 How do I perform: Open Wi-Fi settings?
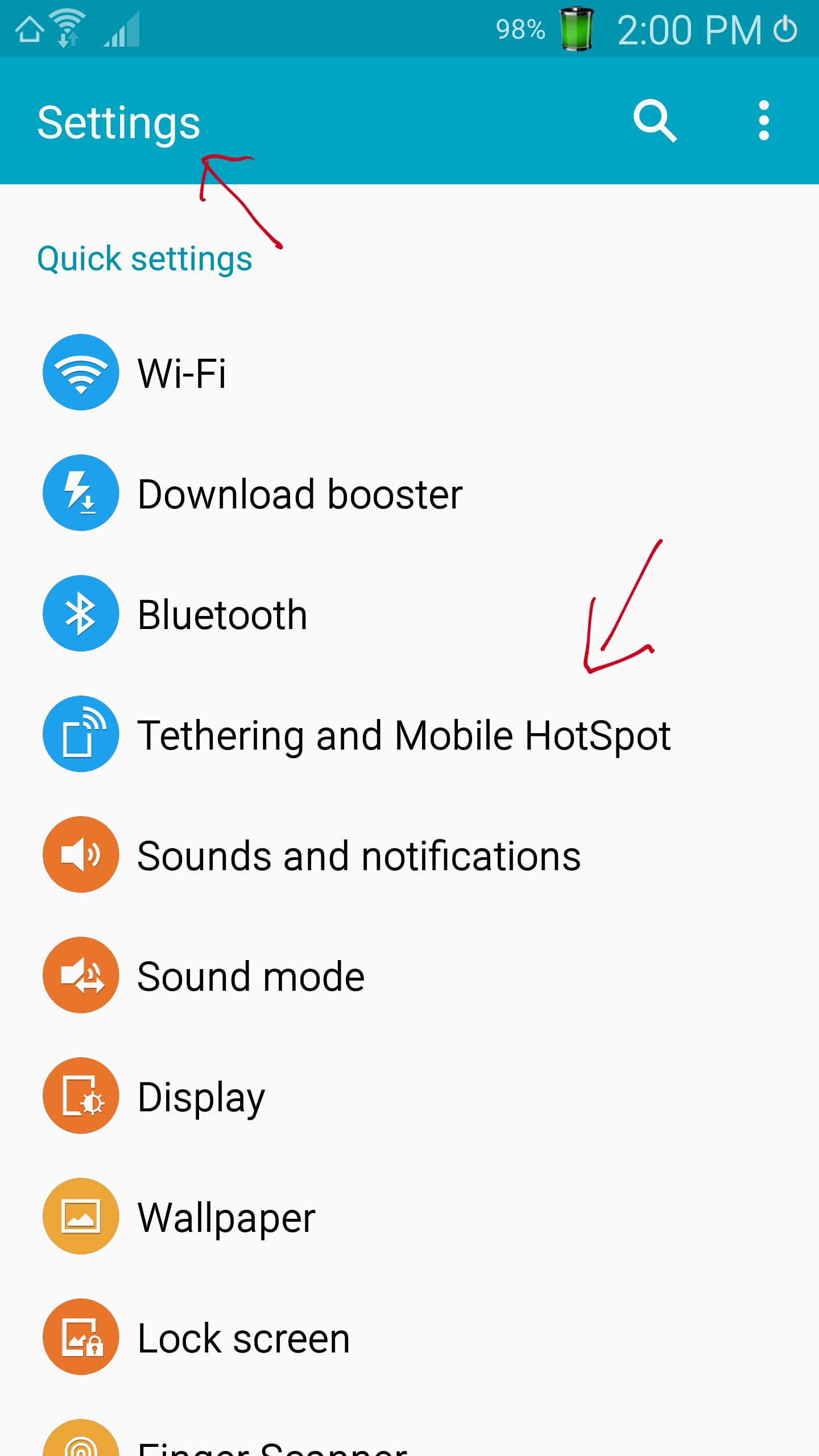point(409,373)
